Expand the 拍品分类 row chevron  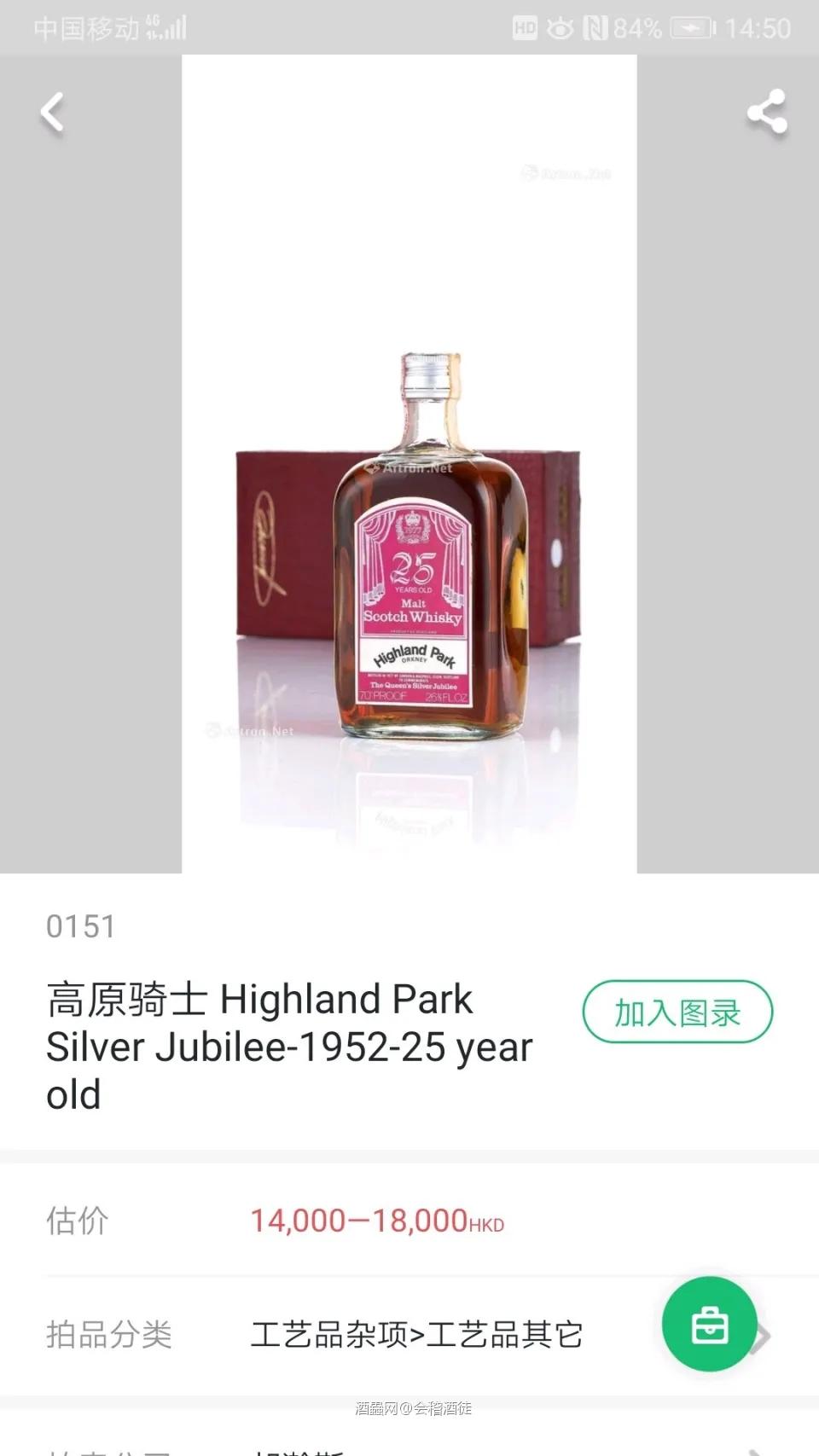coord(764,1335)
